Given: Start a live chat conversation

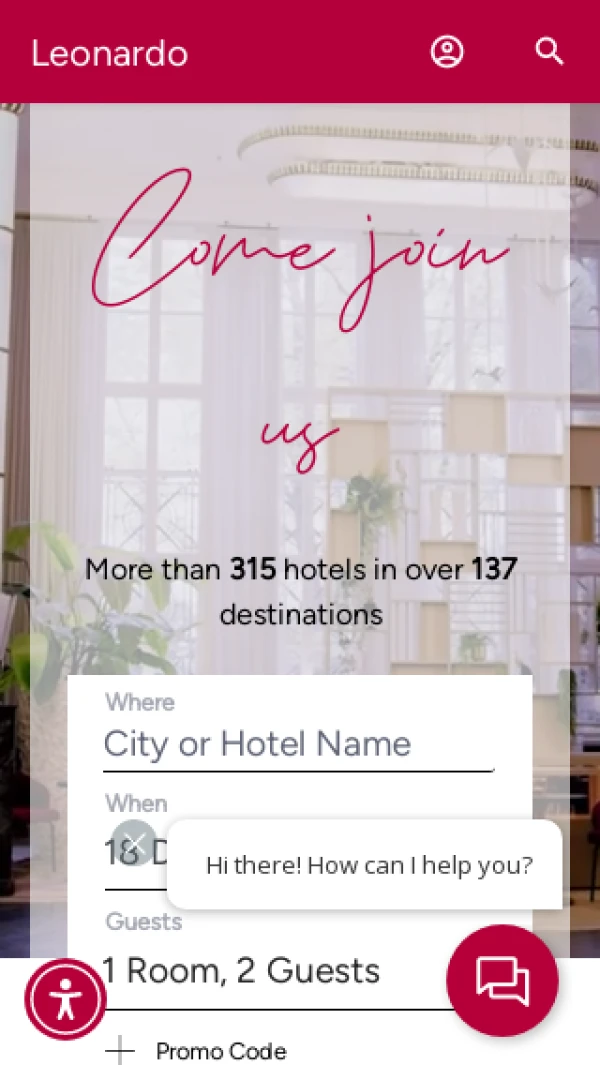Looking at the screenshot, I should (502, 980).
